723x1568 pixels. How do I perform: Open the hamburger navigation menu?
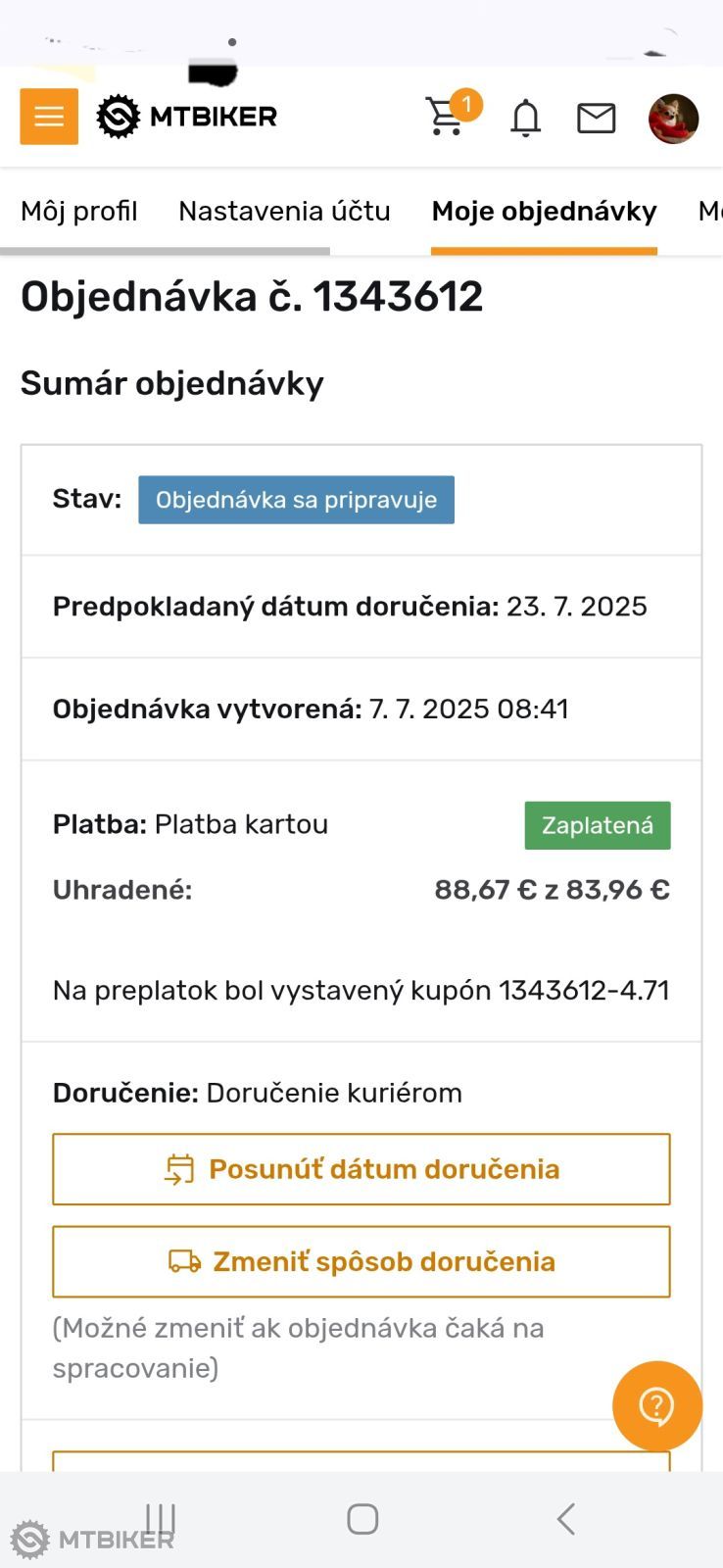pyautogui.click(x=48, y=116)
